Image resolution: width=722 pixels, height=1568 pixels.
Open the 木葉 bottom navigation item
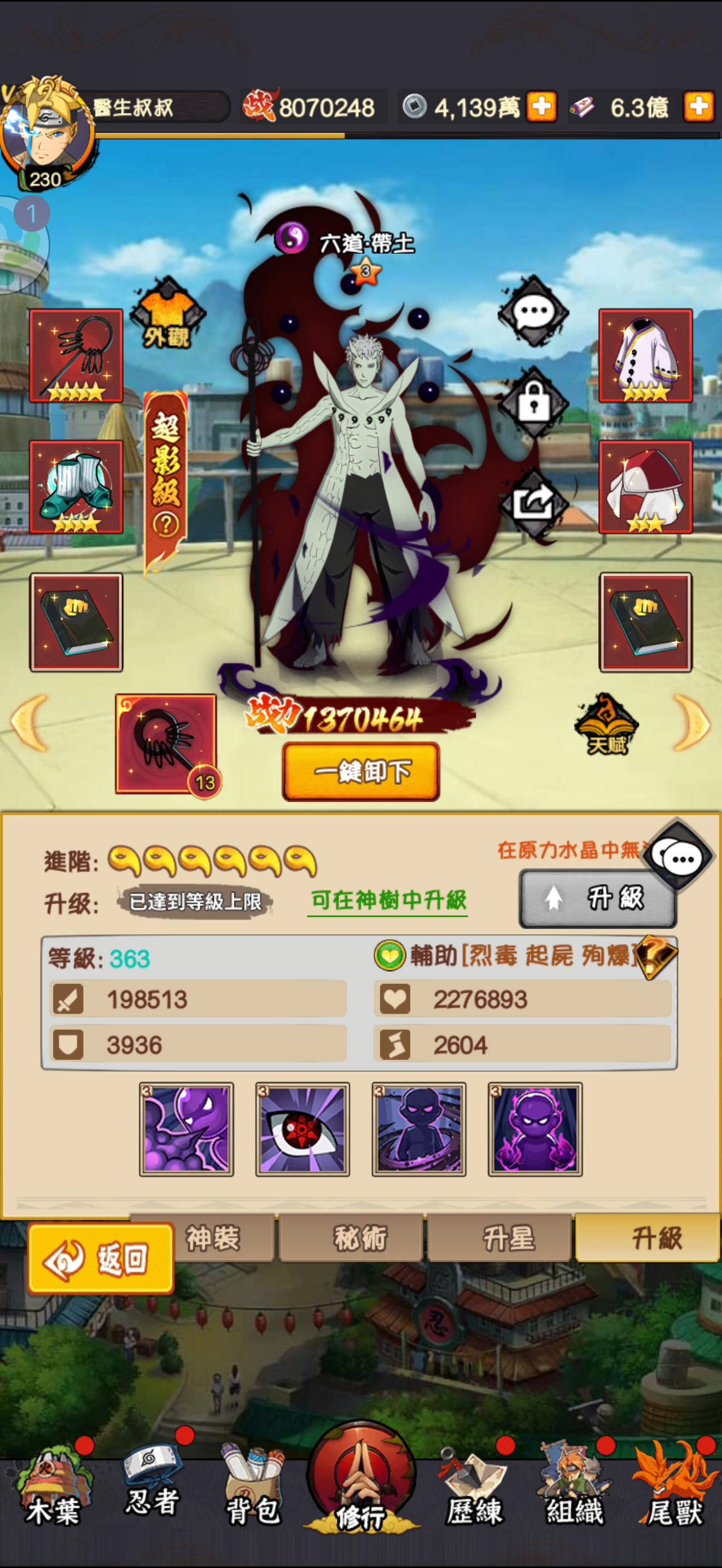coord(53,1492)
